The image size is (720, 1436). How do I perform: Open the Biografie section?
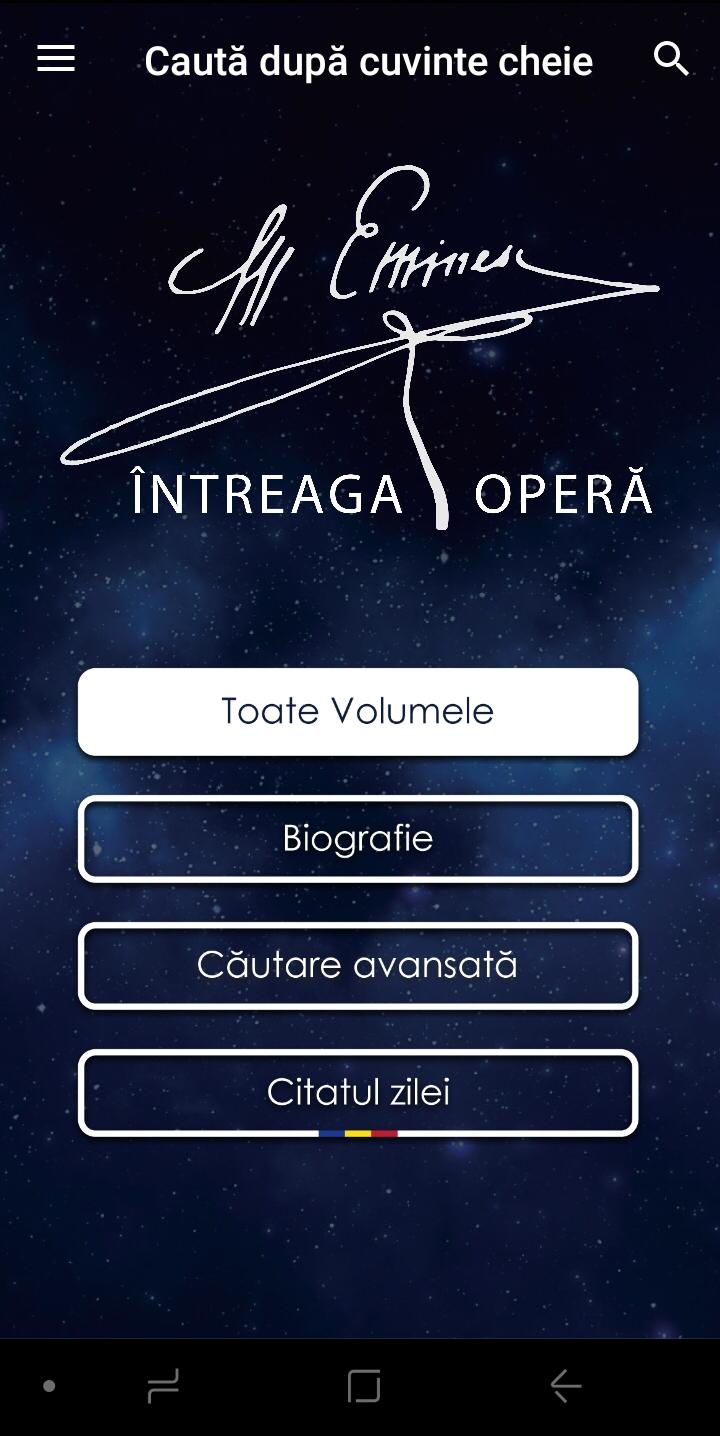358,839
